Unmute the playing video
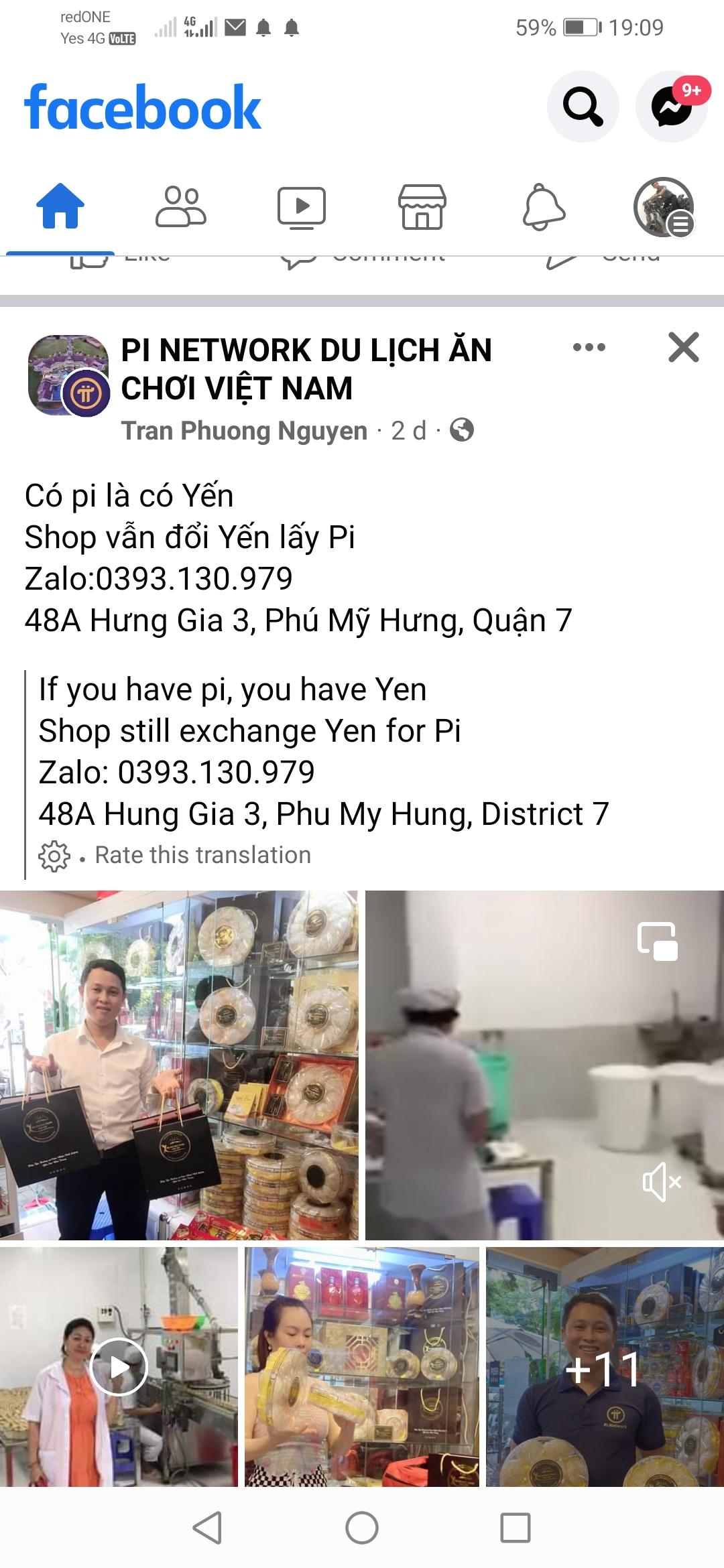Viewport: 724px width, 1568px height. [662, 1181]
